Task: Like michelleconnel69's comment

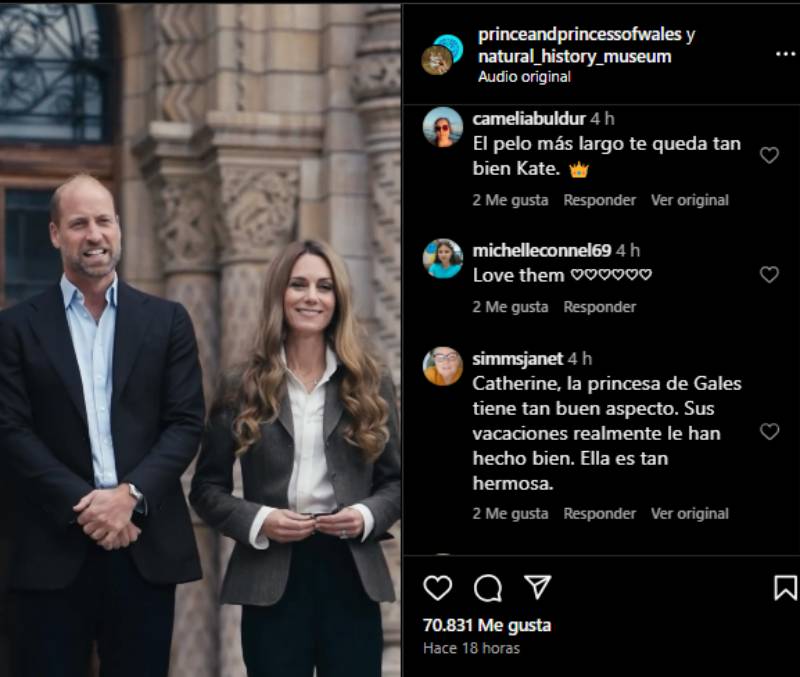Action: pos(769,274)
